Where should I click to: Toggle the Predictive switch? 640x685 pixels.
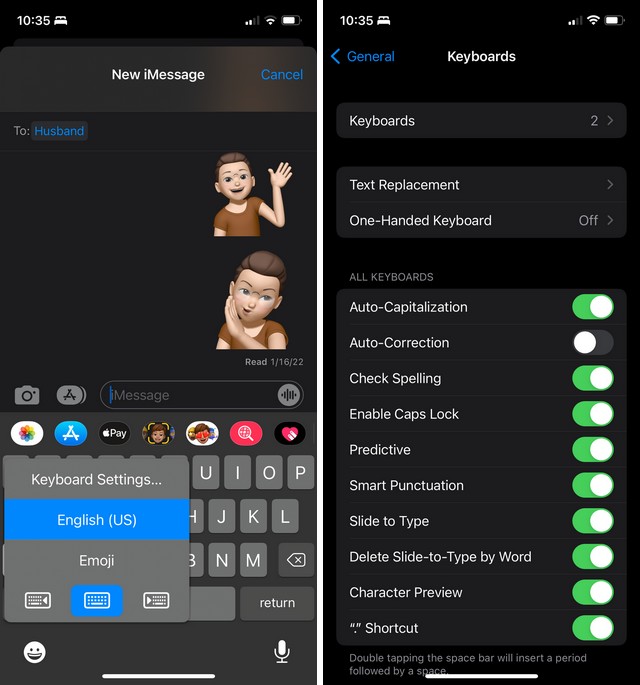pos(592,450)
